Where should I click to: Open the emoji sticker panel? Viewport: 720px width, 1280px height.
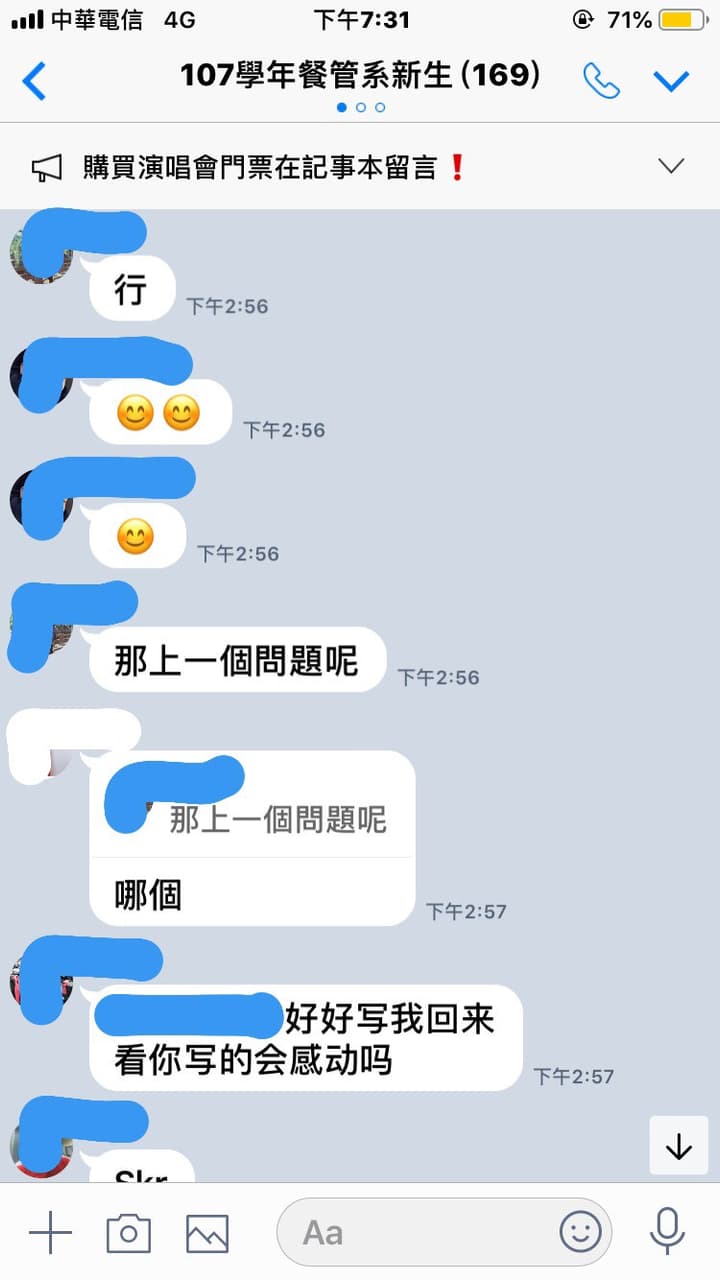tap(580, 1232)
